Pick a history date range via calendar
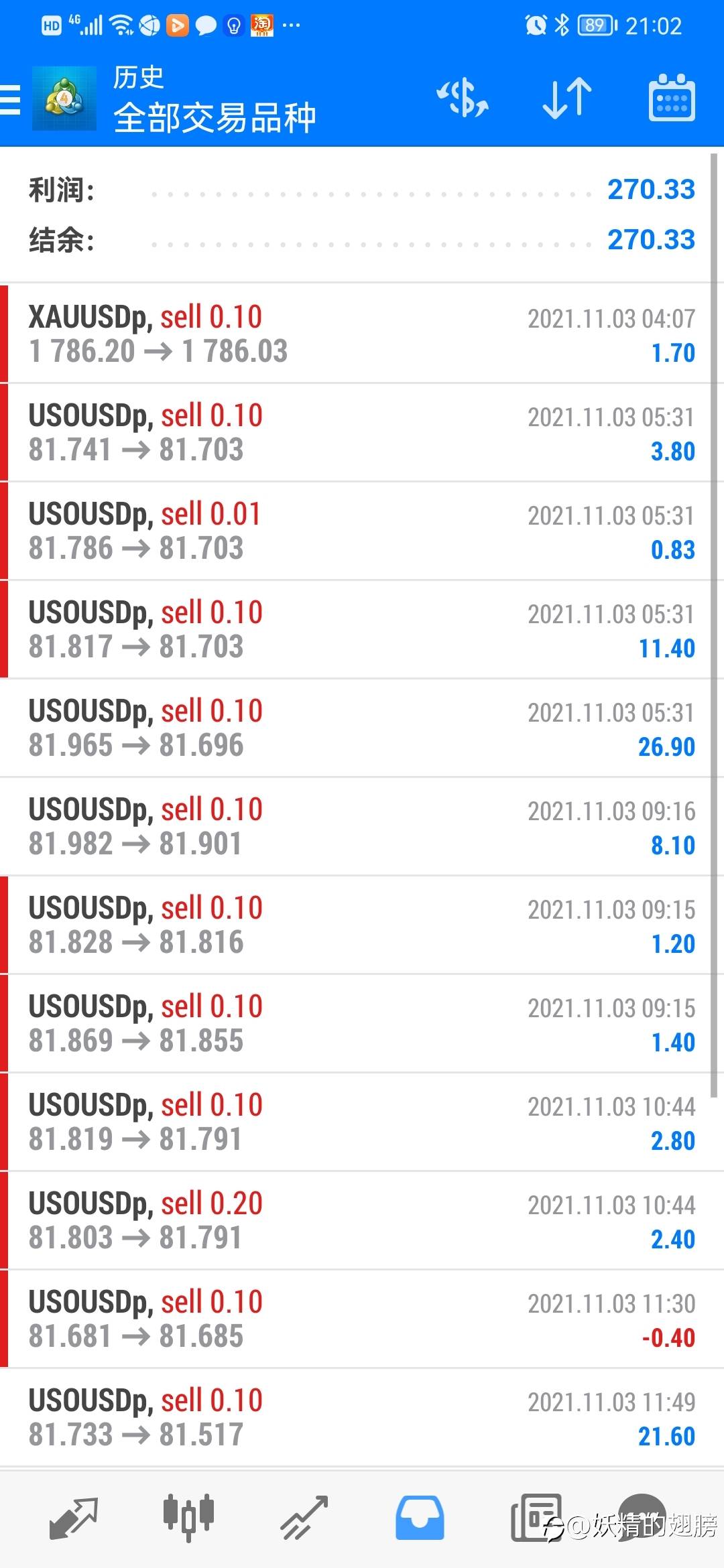Screen dimensions: 724x1568 coord(672,99)
